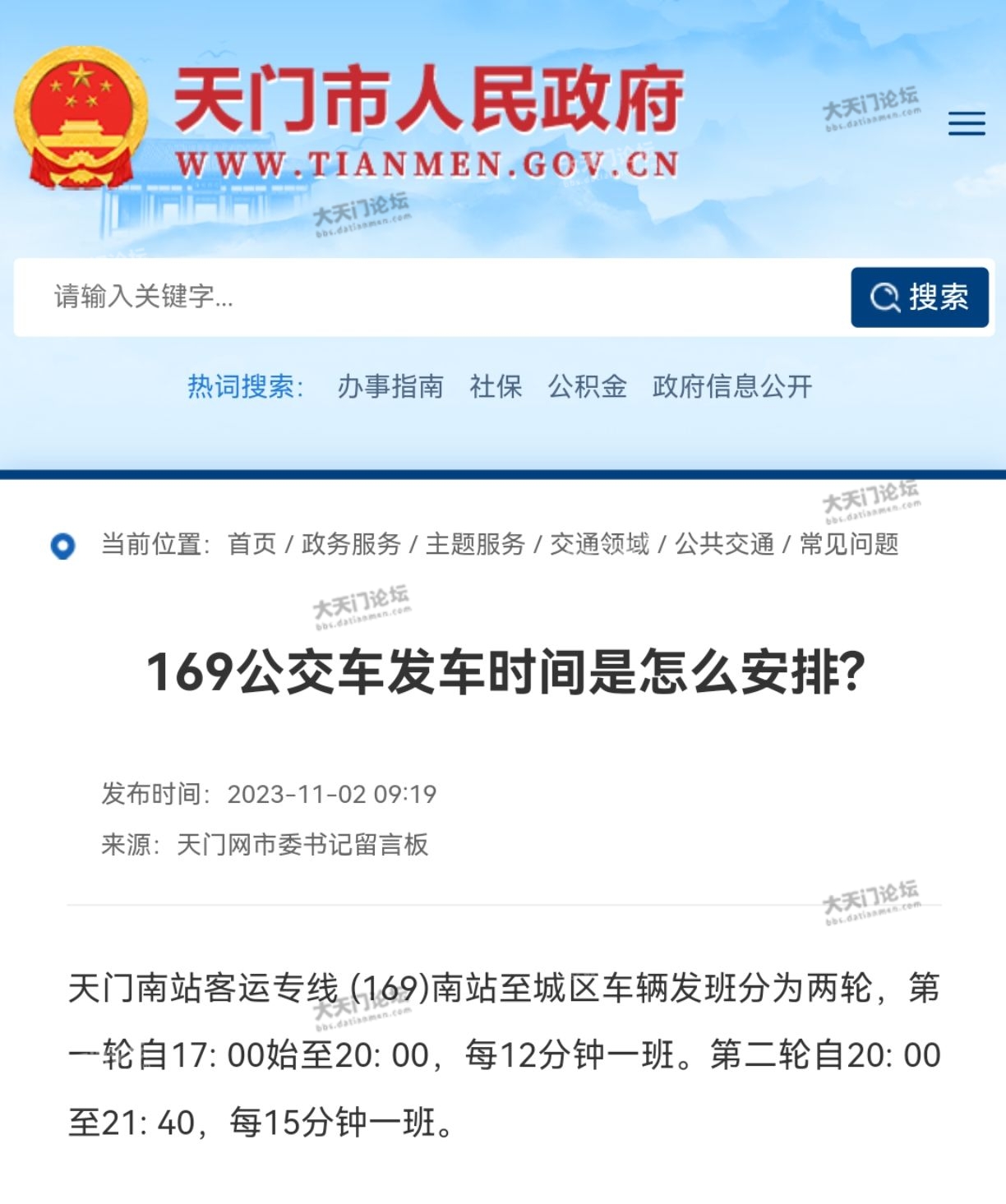Viewport: 1006px width, 1204px height.
Task: Tap the 搜索 search button
Action: click(919, 297)
